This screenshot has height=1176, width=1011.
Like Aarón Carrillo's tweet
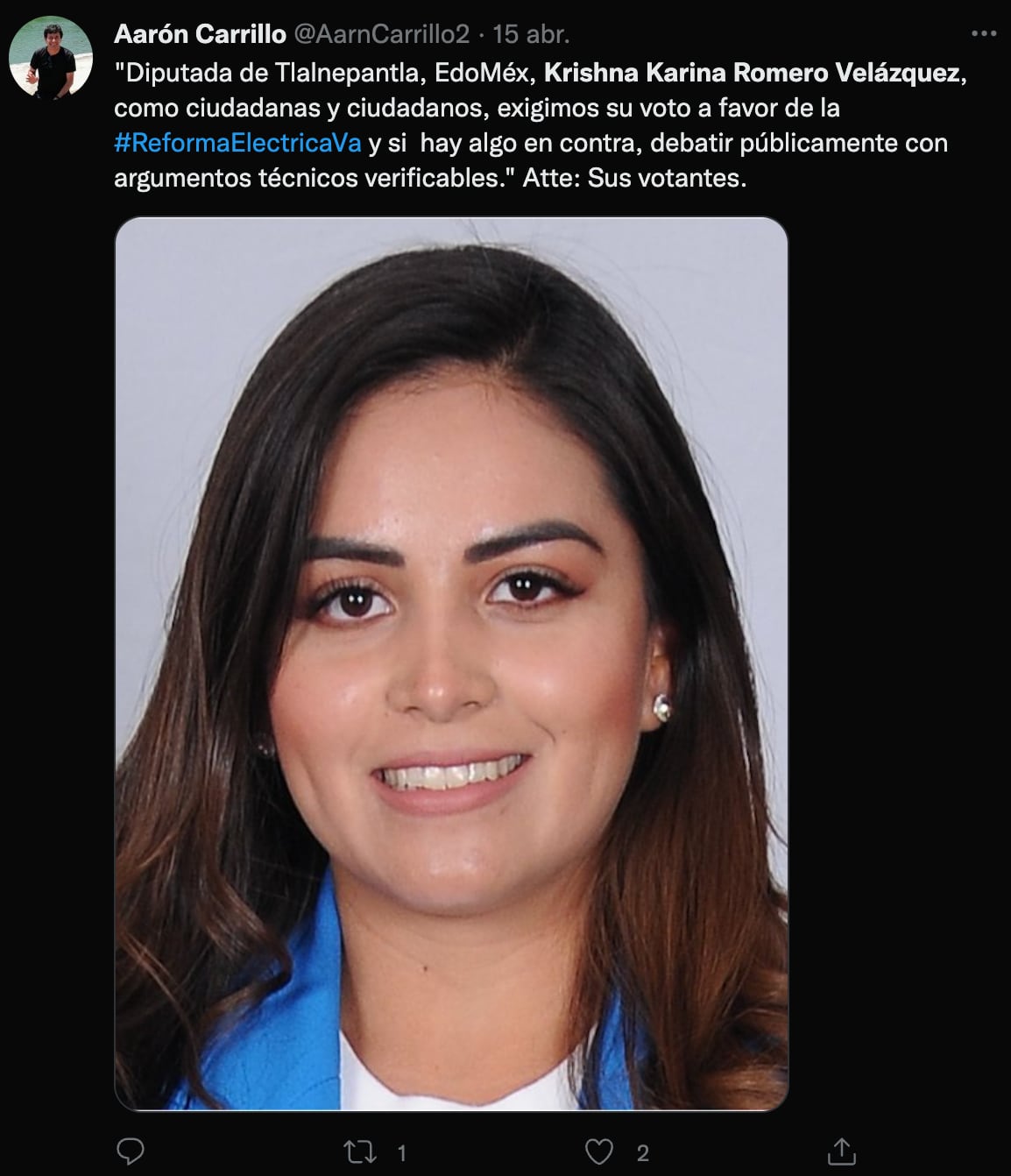point(600,1151)
